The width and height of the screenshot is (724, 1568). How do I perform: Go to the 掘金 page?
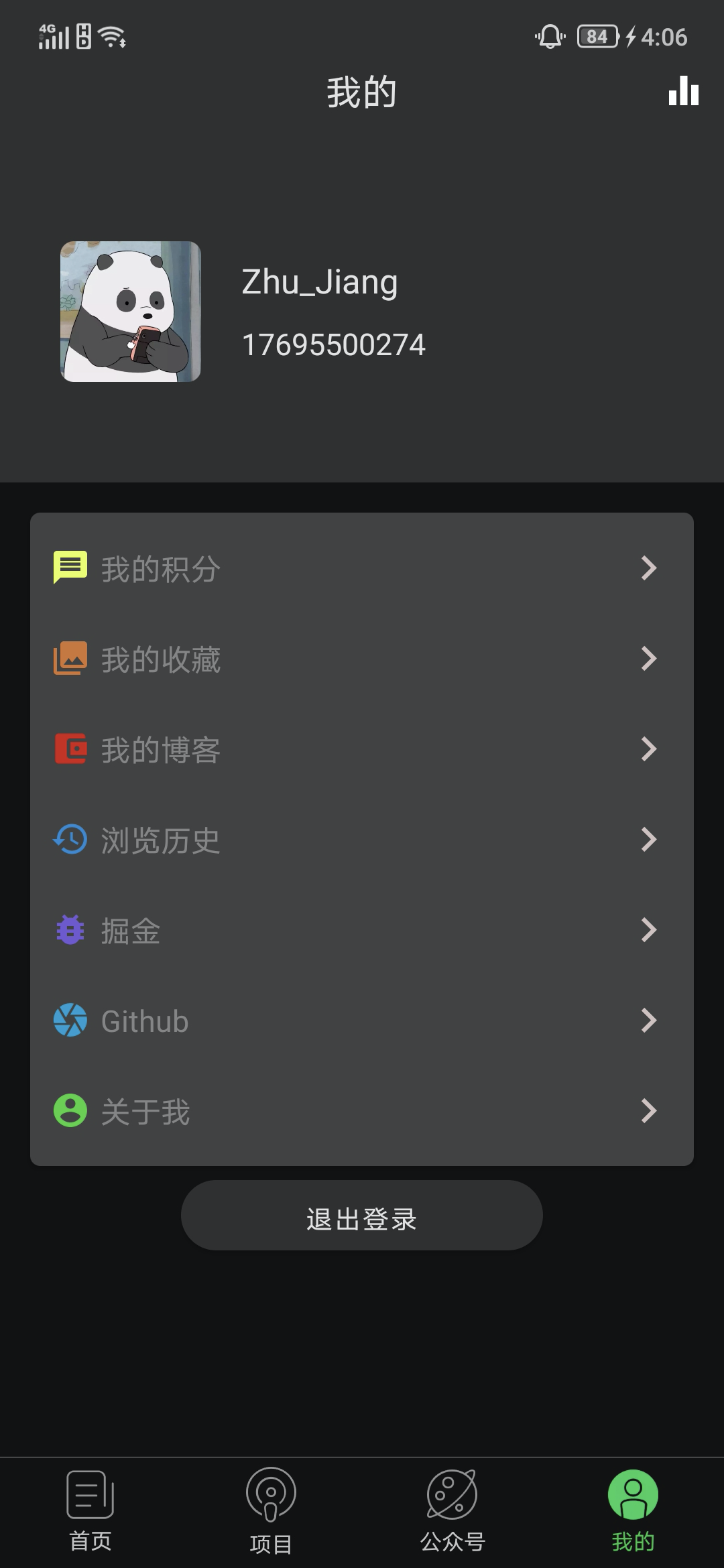tap(362, 930)
